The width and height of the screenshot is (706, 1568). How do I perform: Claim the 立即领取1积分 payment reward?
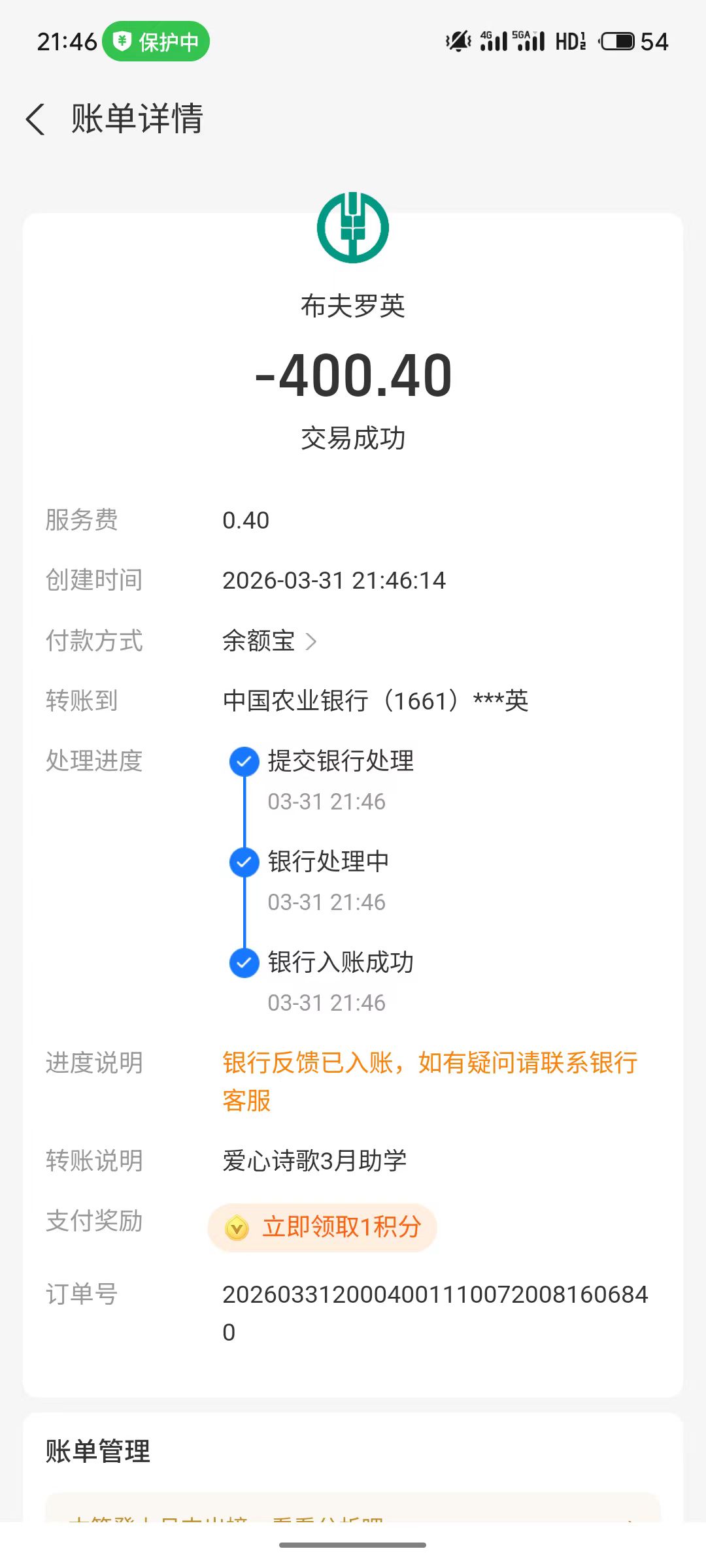[323, 1227]
